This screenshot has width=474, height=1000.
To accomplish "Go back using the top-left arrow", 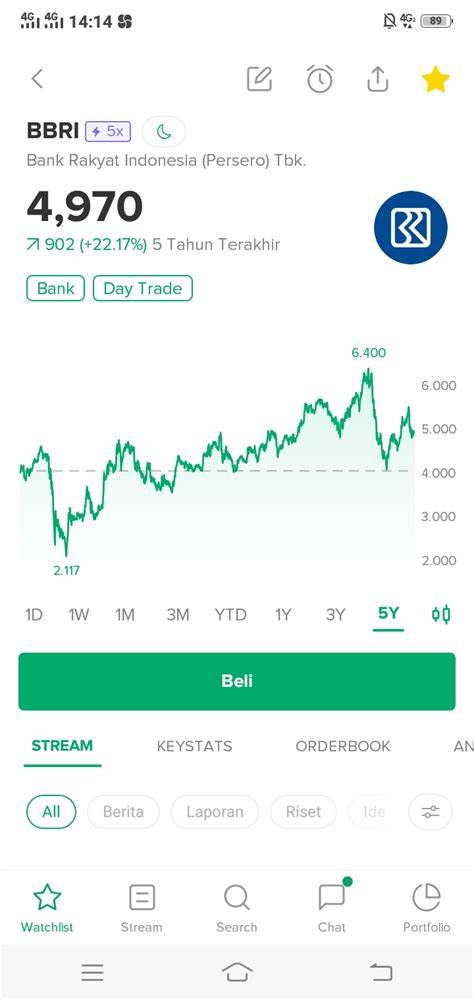I will (37, 79).
